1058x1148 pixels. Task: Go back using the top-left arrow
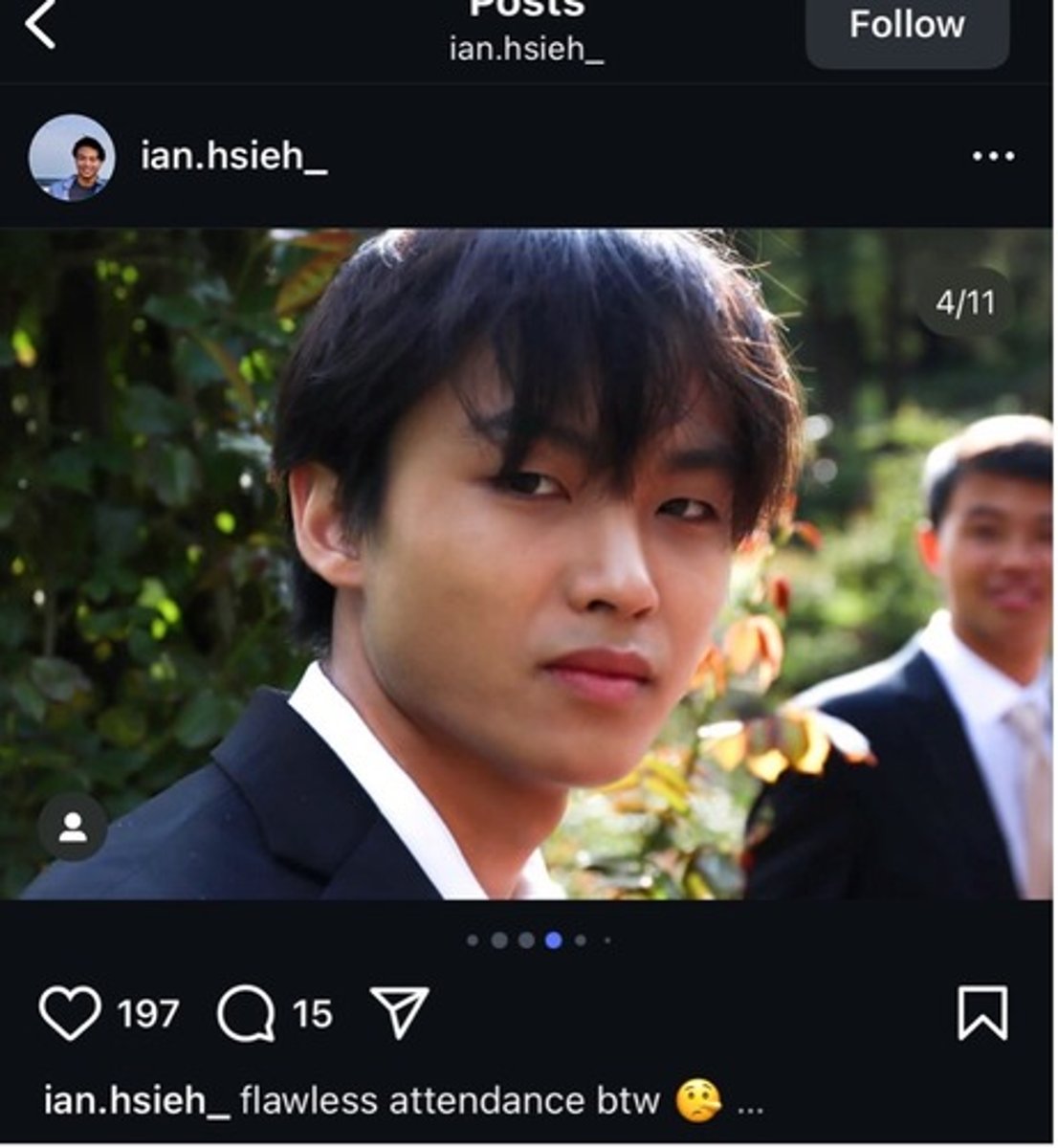point(40,25)
